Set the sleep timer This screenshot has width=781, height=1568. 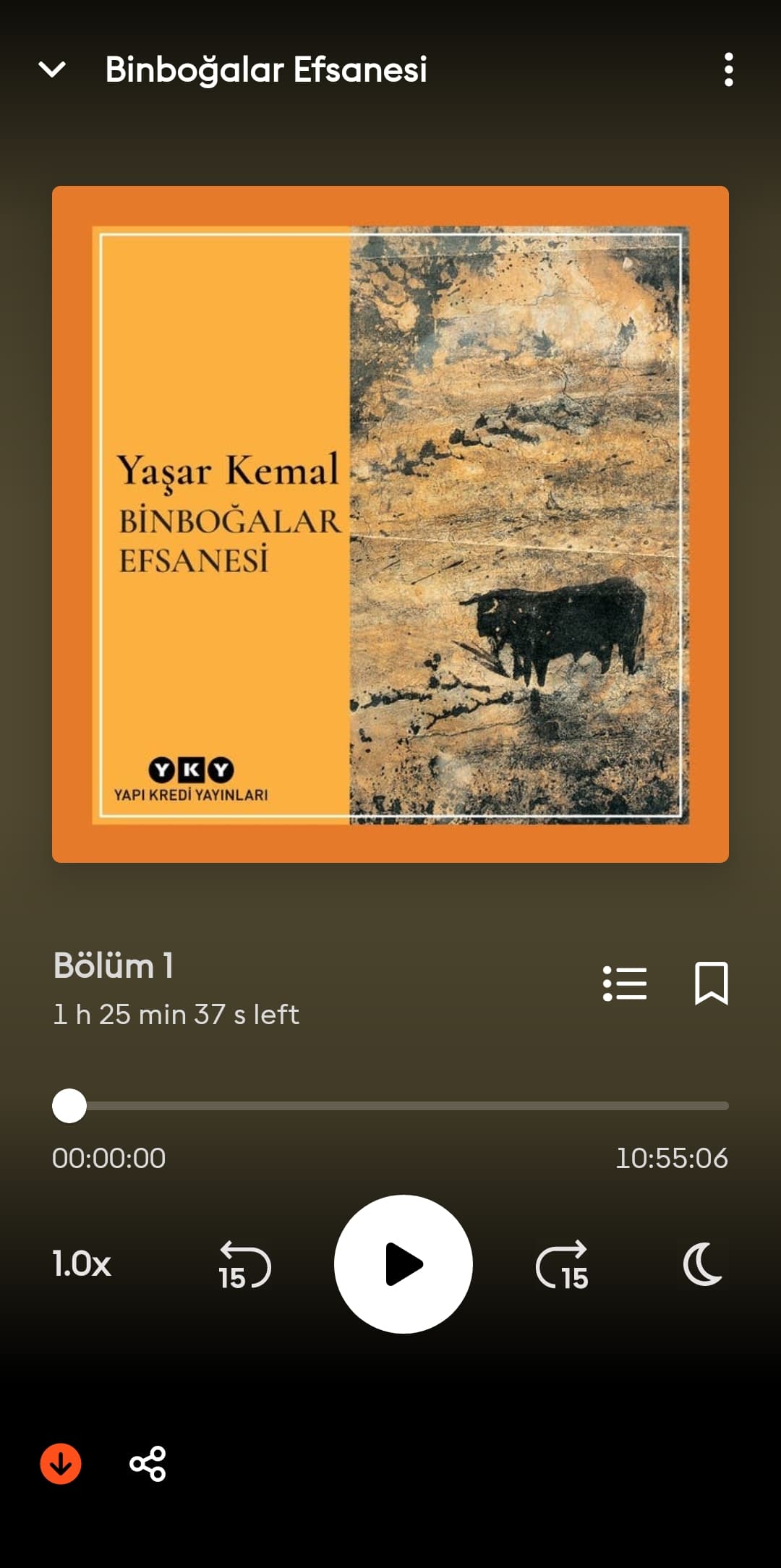point(703,1264)
